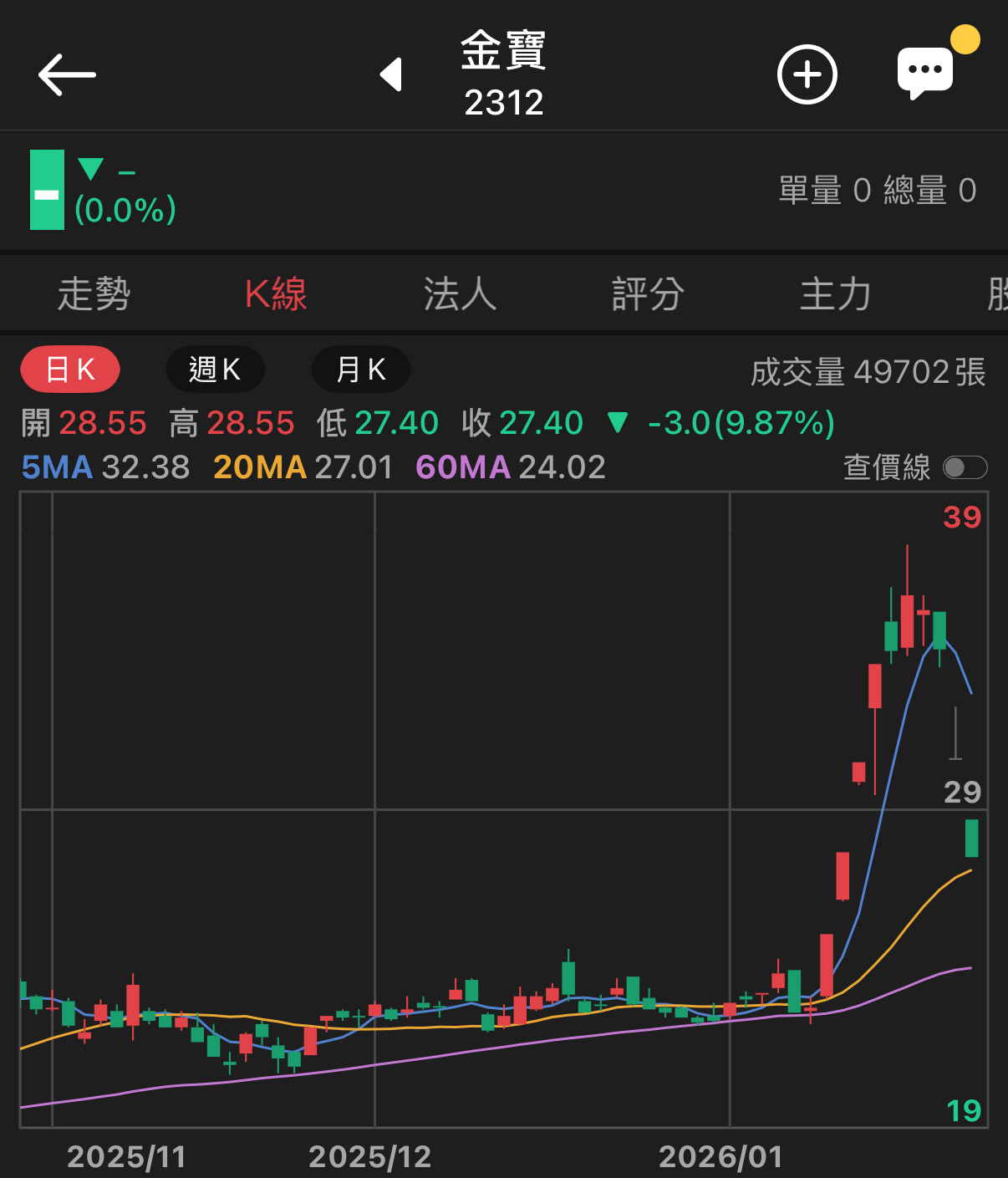
Task: Open the 主力 major players tab
Action: 833,293
